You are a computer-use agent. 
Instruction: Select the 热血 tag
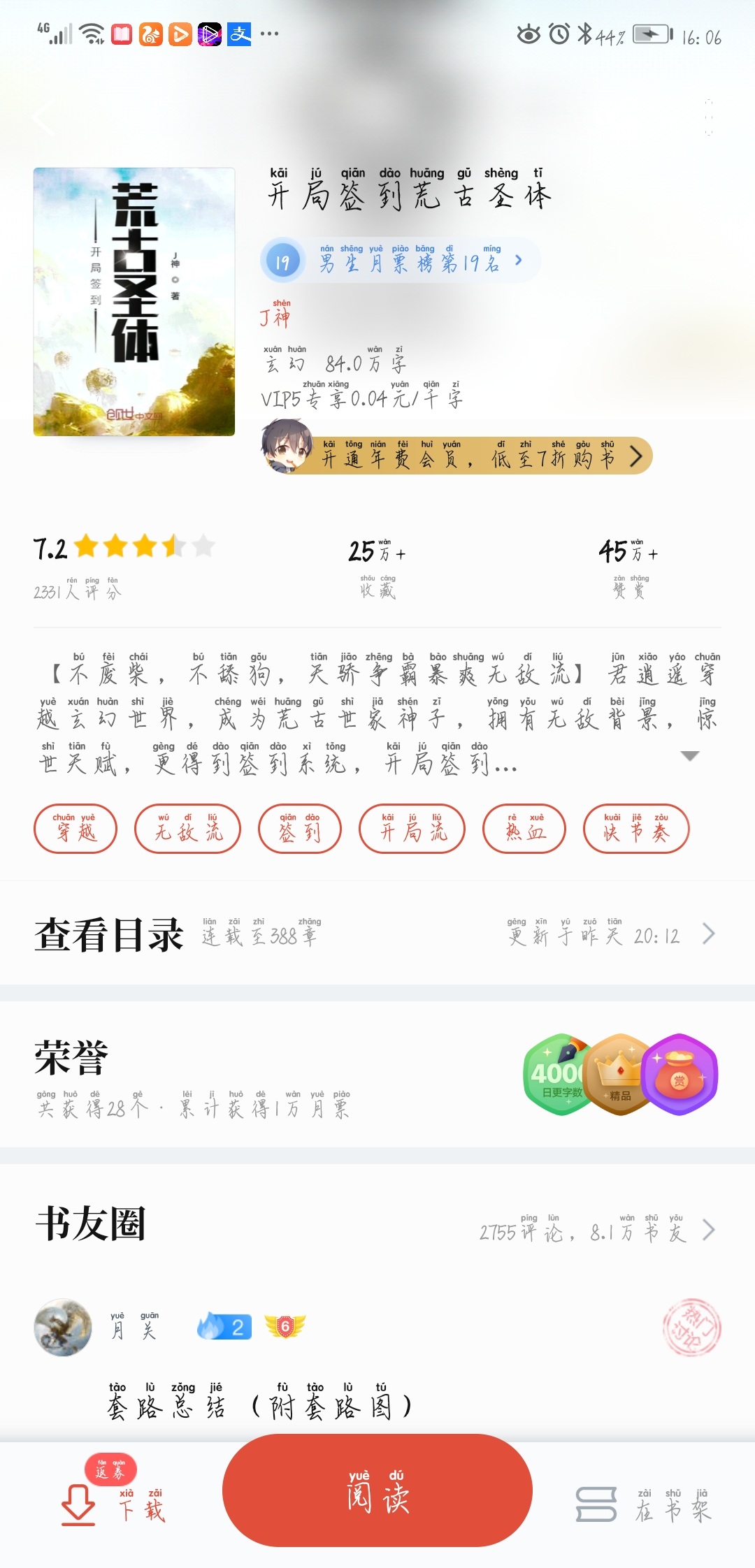[x=524, y=829]
